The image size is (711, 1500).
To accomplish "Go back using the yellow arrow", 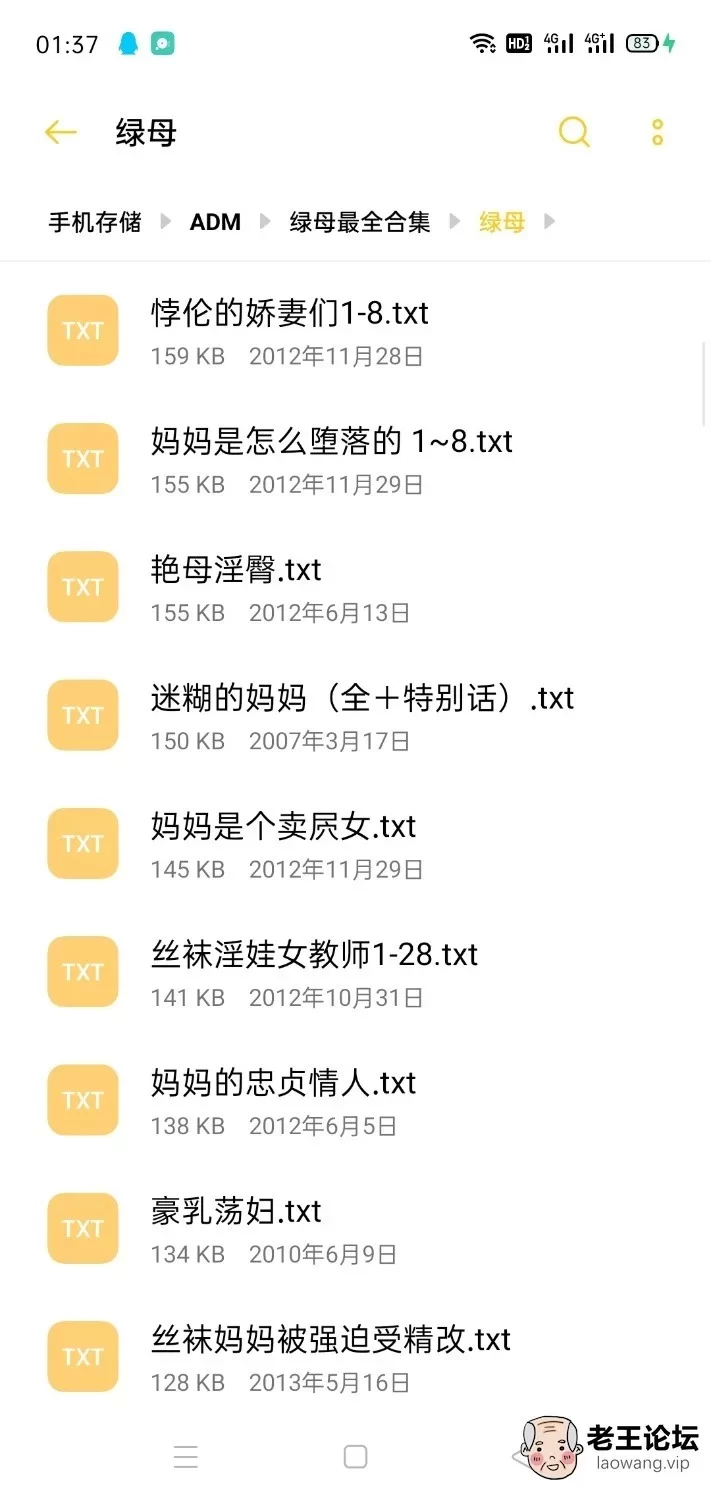I will tap(61, 132).
